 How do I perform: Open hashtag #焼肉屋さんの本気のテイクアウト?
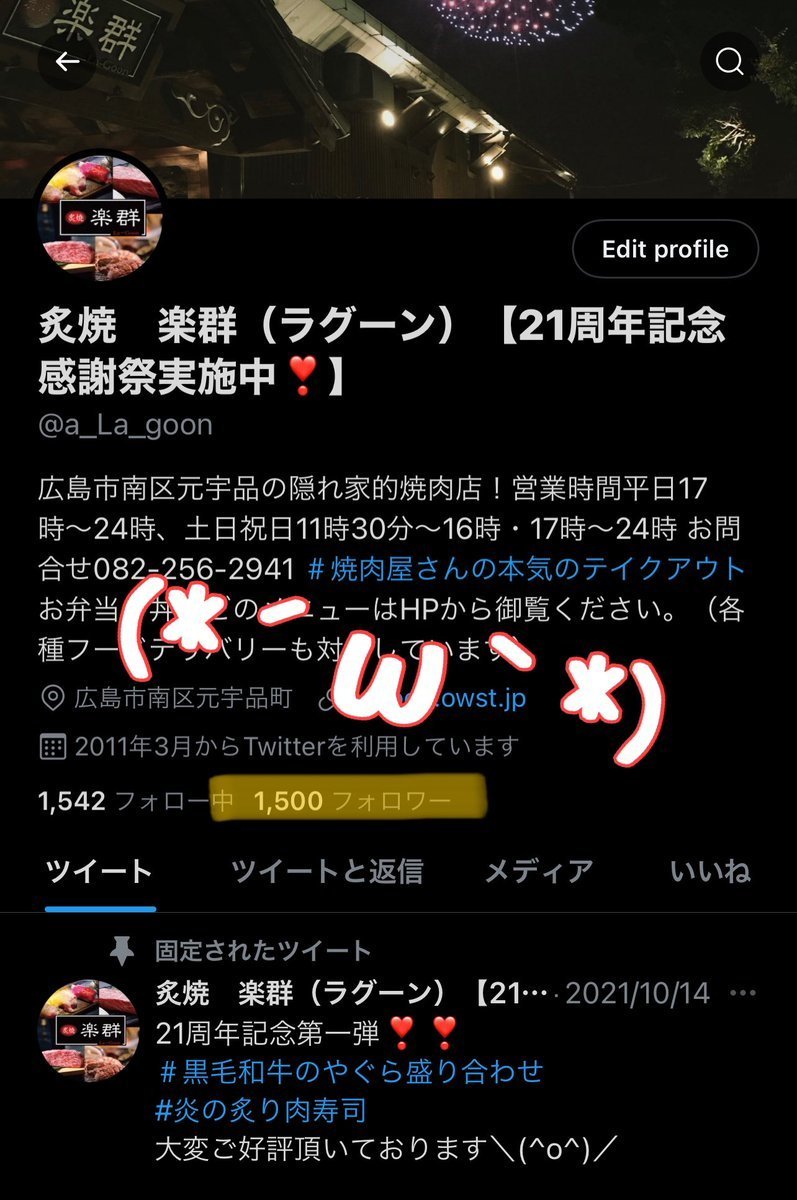(x=527, y=569)
